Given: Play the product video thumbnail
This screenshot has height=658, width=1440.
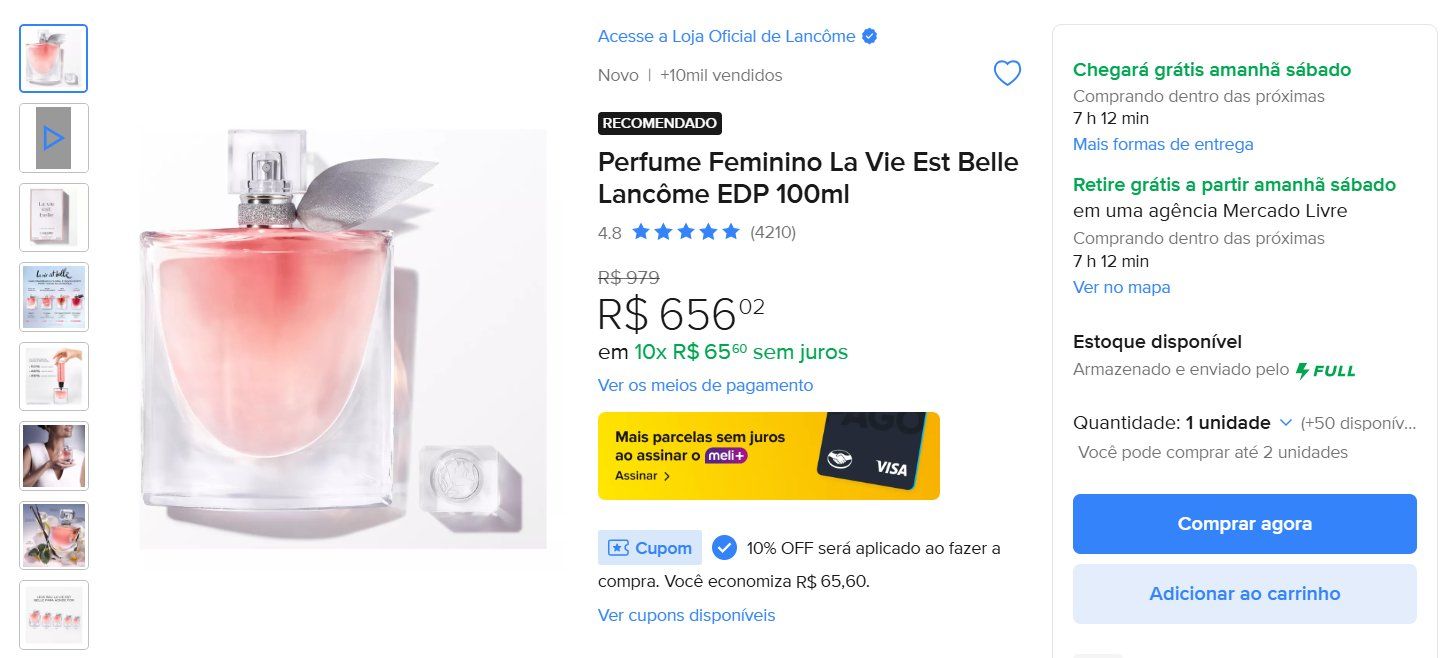Looking at the screenshot, I should pyautogui.click(x=54, y=138).
